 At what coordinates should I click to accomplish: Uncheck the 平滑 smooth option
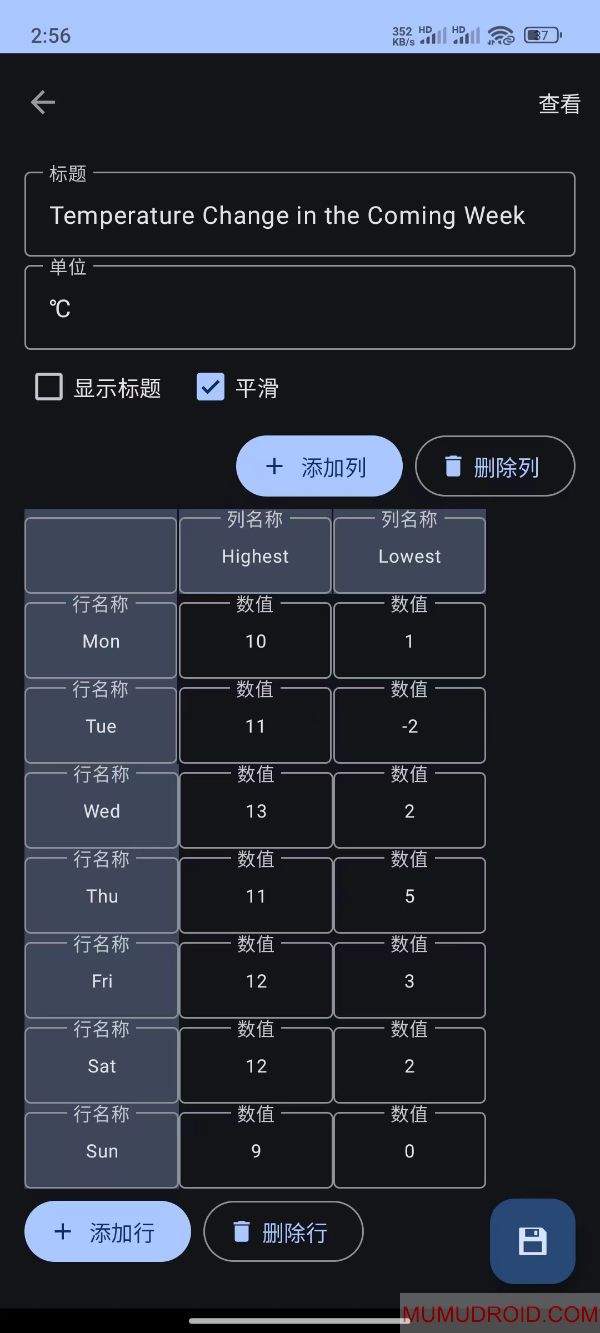[210, 387]
